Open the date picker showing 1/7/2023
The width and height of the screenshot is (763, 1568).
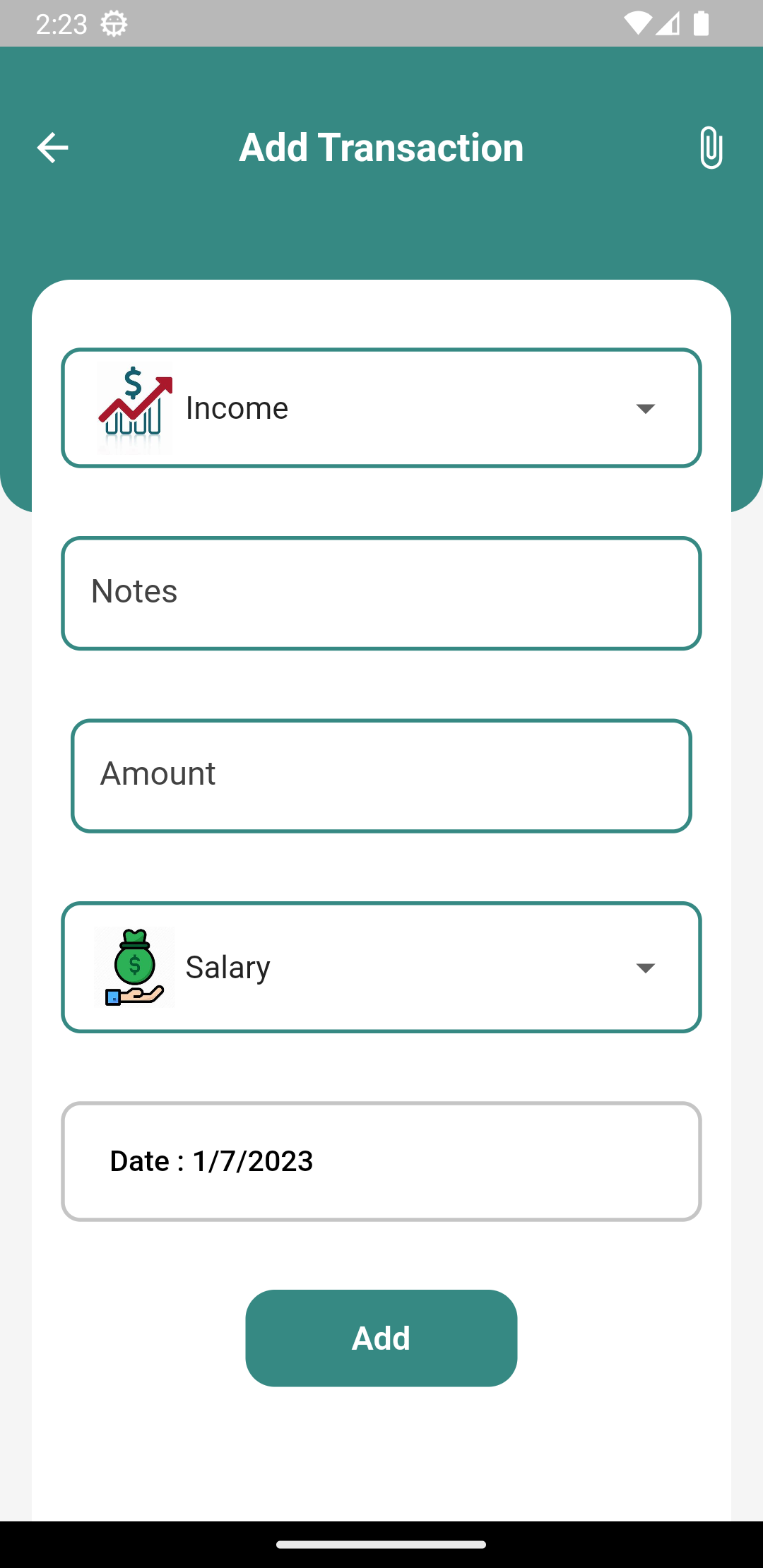click(x=381, y=1160)
